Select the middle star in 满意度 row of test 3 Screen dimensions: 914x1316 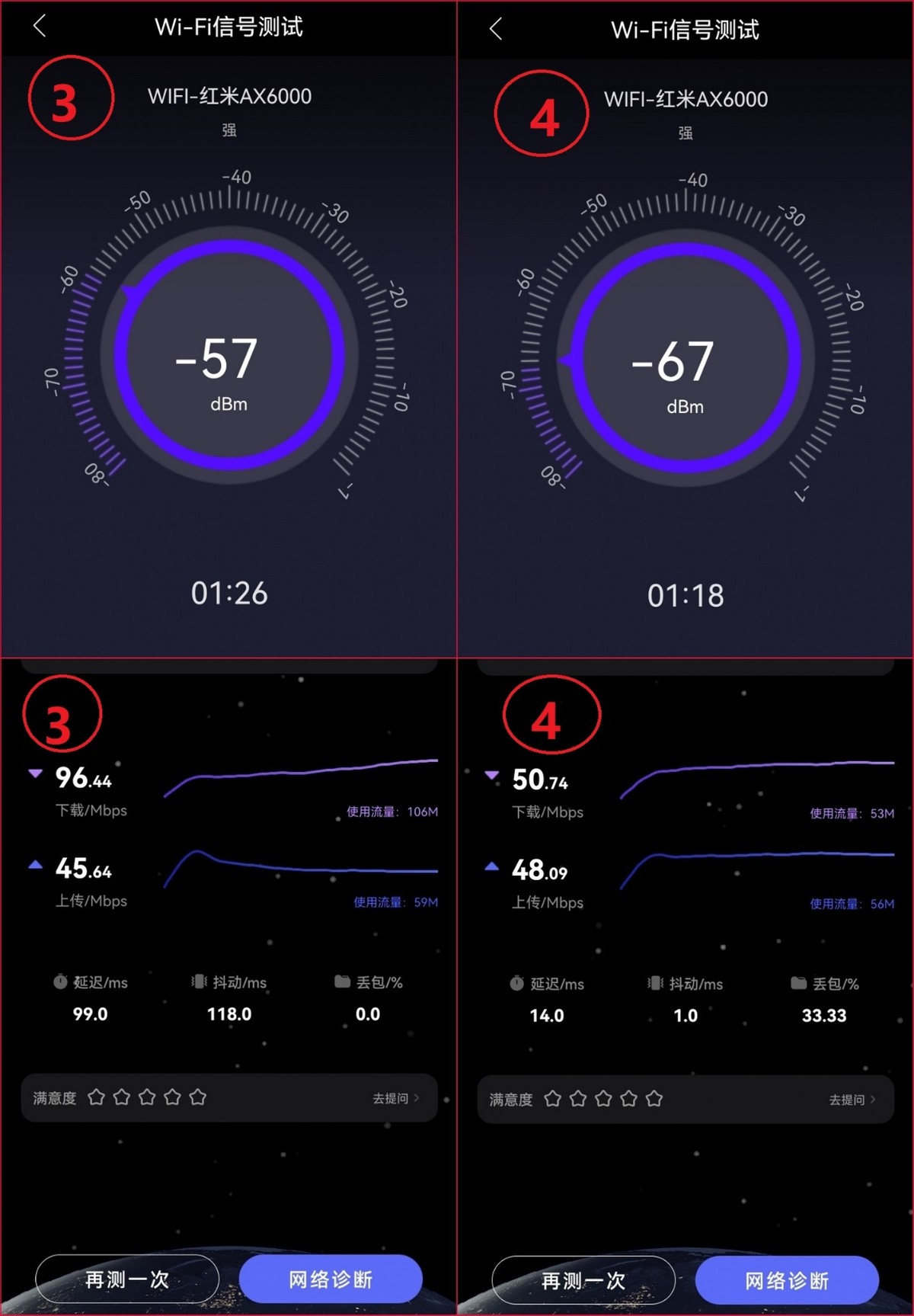tap(146, 1097)
